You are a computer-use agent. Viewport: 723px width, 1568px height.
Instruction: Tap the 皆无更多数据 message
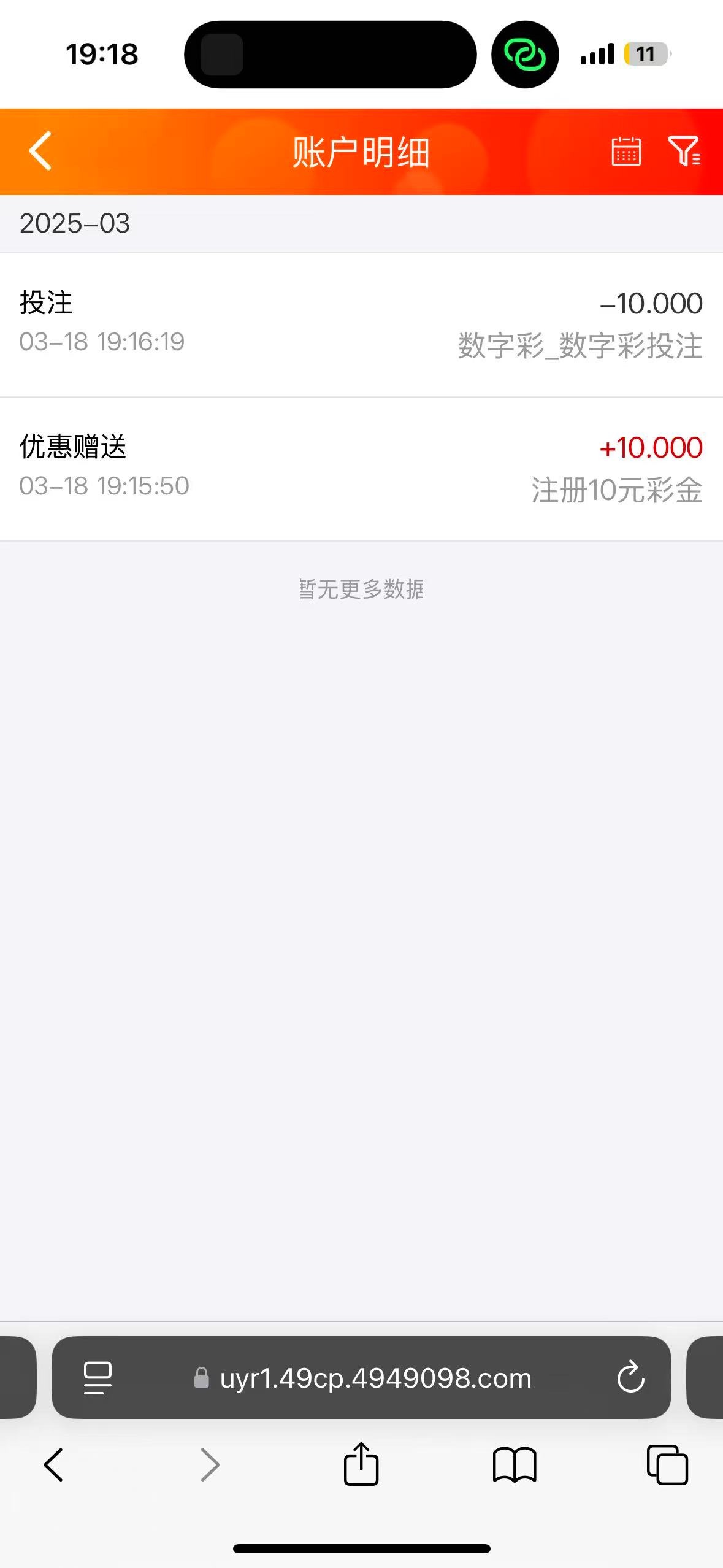(361, 588)
